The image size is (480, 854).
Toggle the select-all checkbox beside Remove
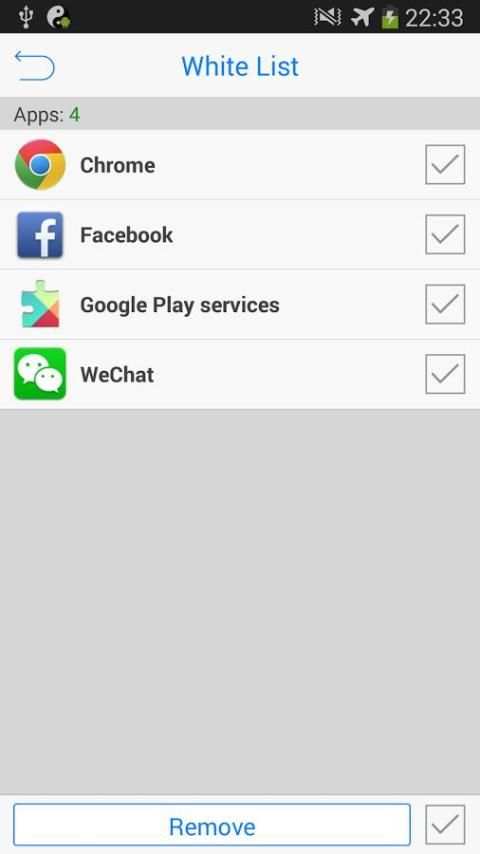click(445, 825)
